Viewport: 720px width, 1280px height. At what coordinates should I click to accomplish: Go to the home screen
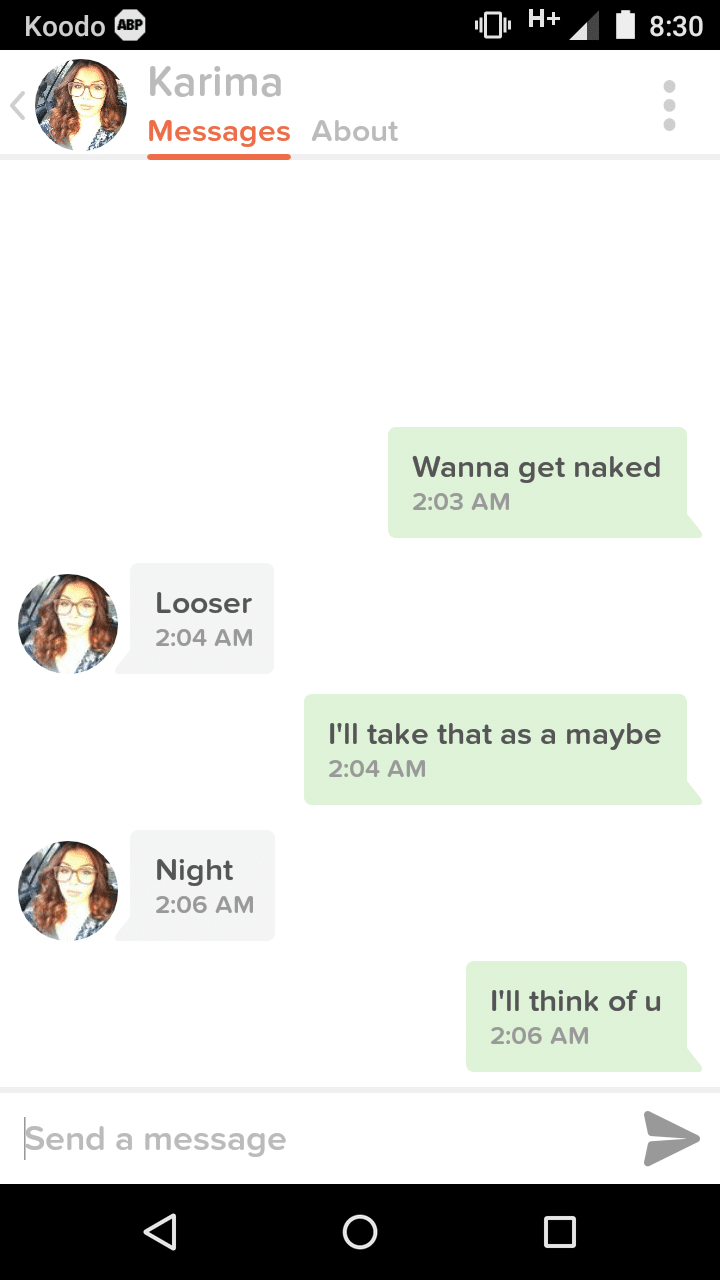pyautogui.click(x=360, y=1231)
